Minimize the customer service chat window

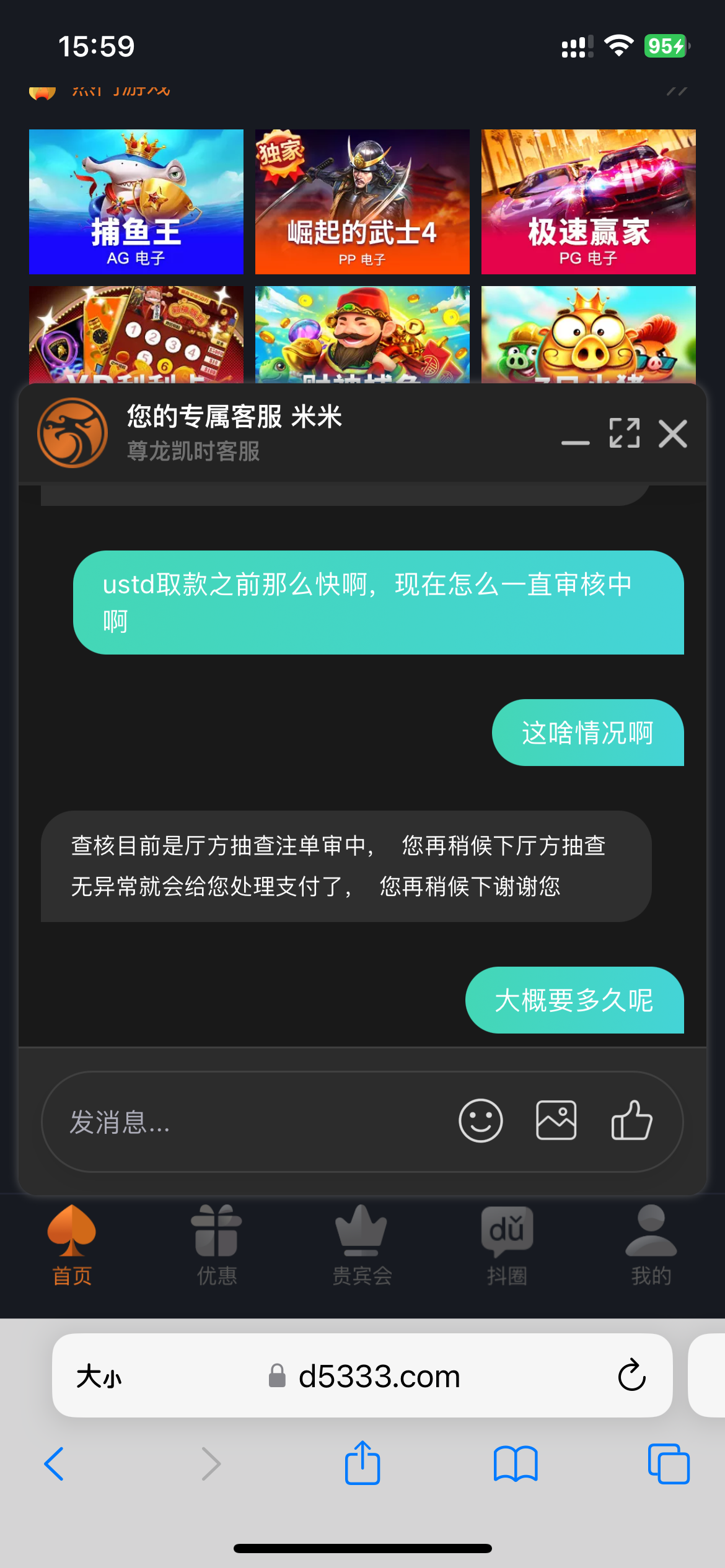coord(575,442)
